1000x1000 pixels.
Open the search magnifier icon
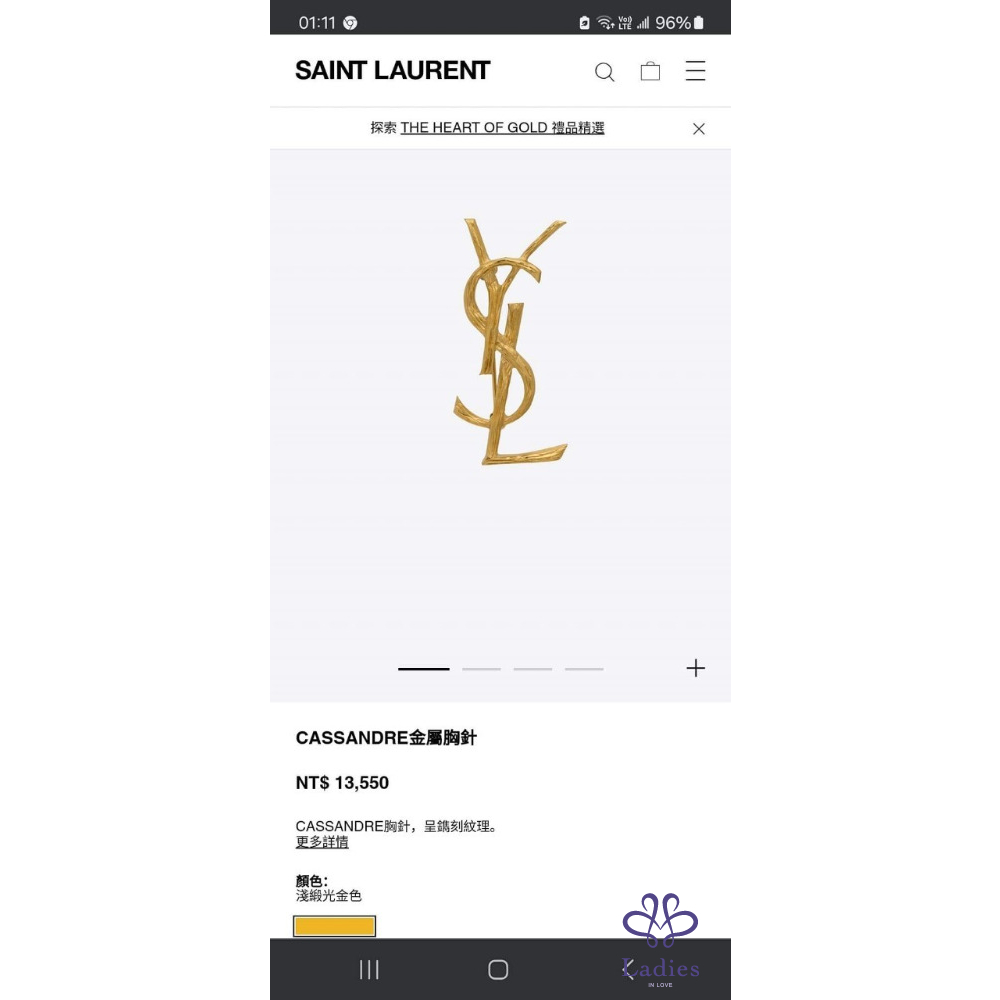click(604, 72)
